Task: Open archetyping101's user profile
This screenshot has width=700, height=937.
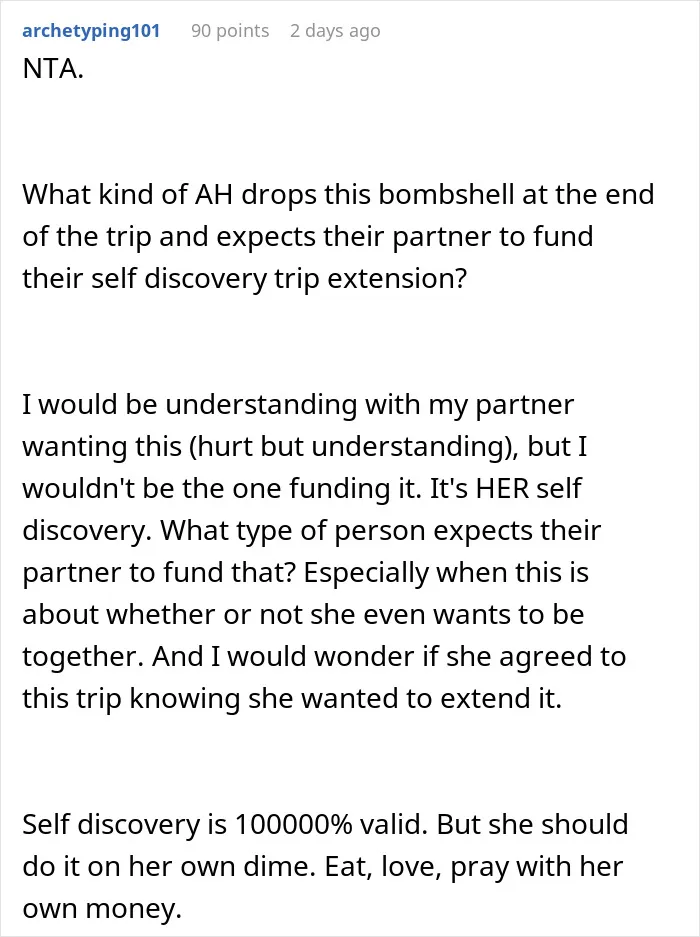Action: [91, 30]
